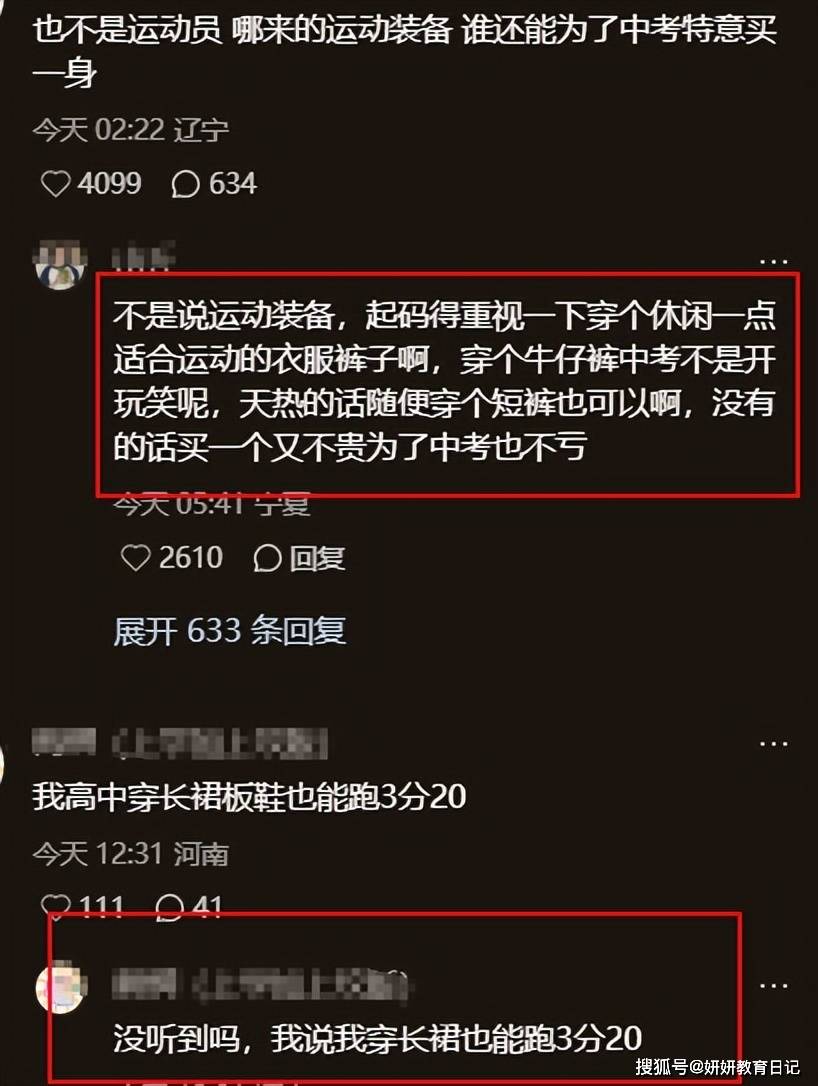
Task: Open the 634 replies comment icon
Action: pos(186,184)
